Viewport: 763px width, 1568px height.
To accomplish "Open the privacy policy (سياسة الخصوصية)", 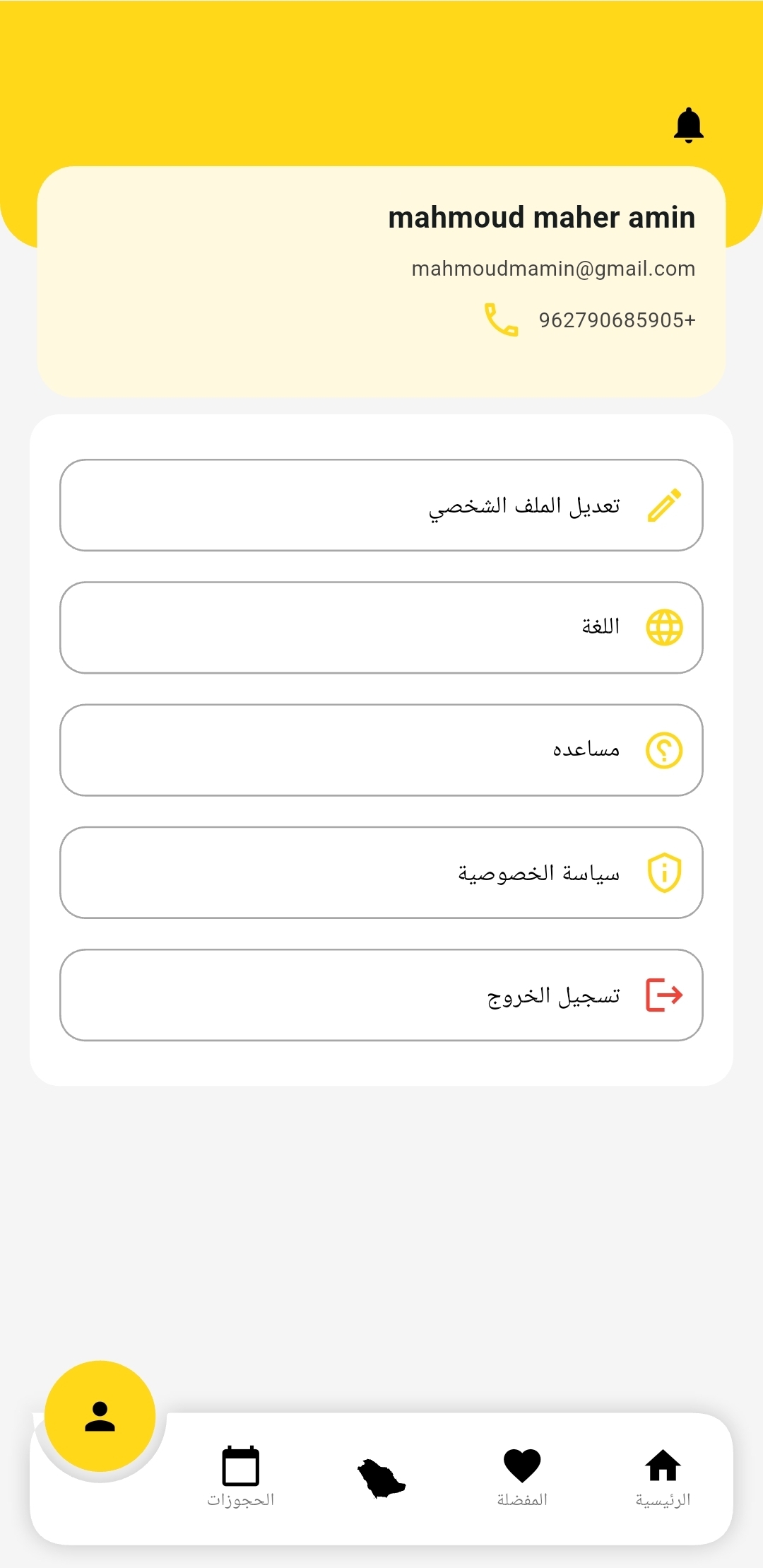I will click(381, 873).
